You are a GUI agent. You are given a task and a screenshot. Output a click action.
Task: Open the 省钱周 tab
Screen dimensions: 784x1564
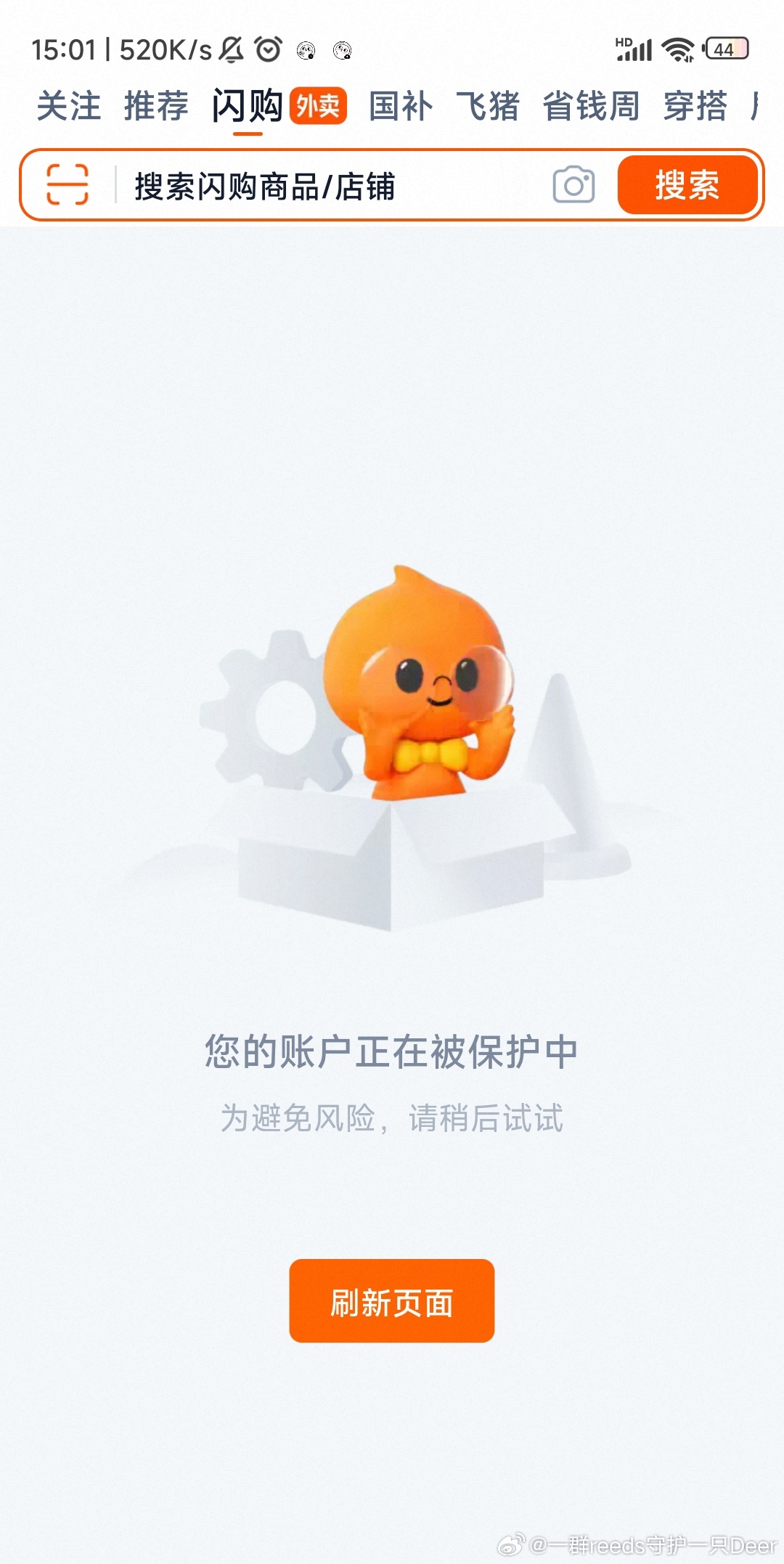point(592,106)
